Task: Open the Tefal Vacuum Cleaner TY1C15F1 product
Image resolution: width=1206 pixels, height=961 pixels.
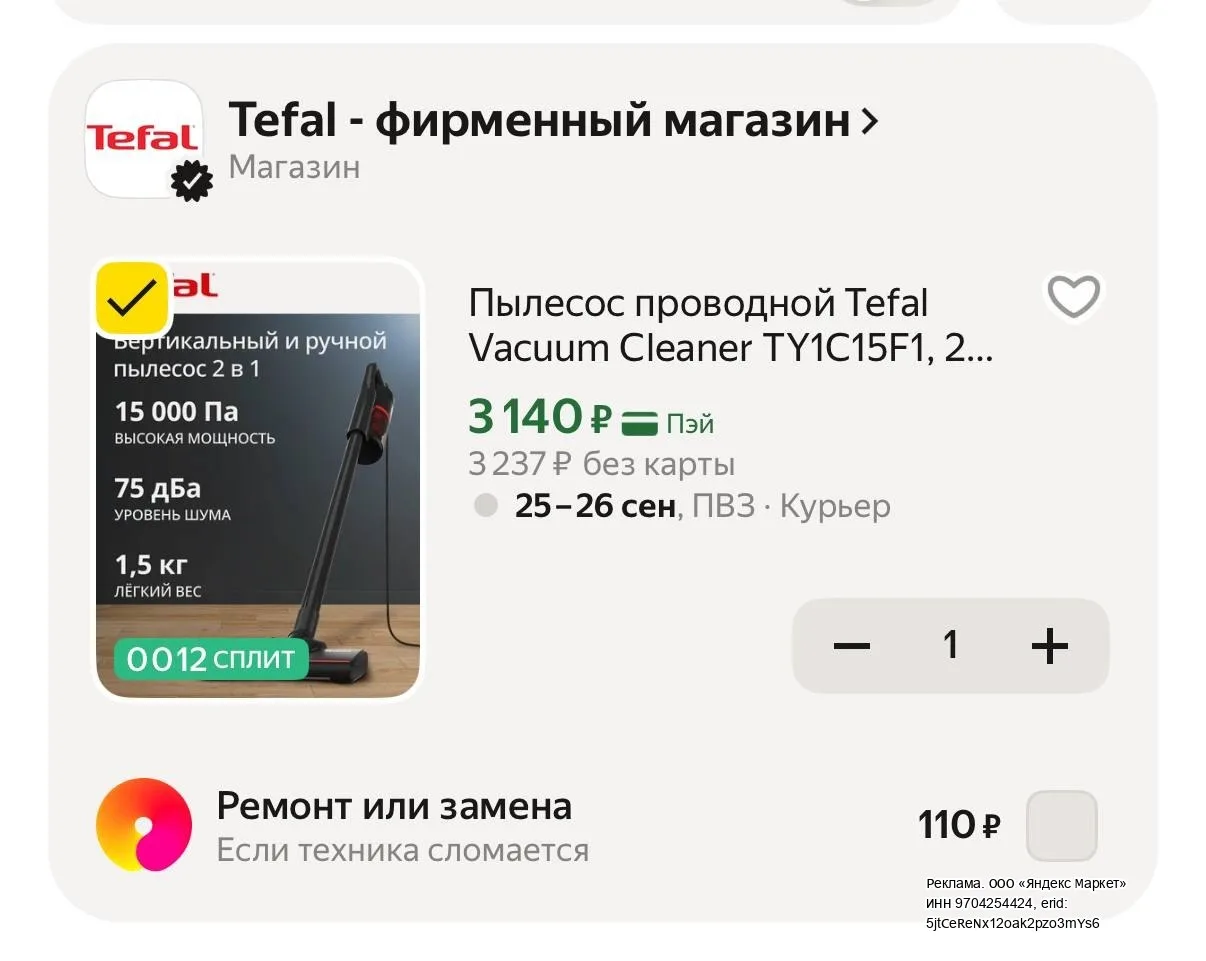Action: tap(731, 325)
